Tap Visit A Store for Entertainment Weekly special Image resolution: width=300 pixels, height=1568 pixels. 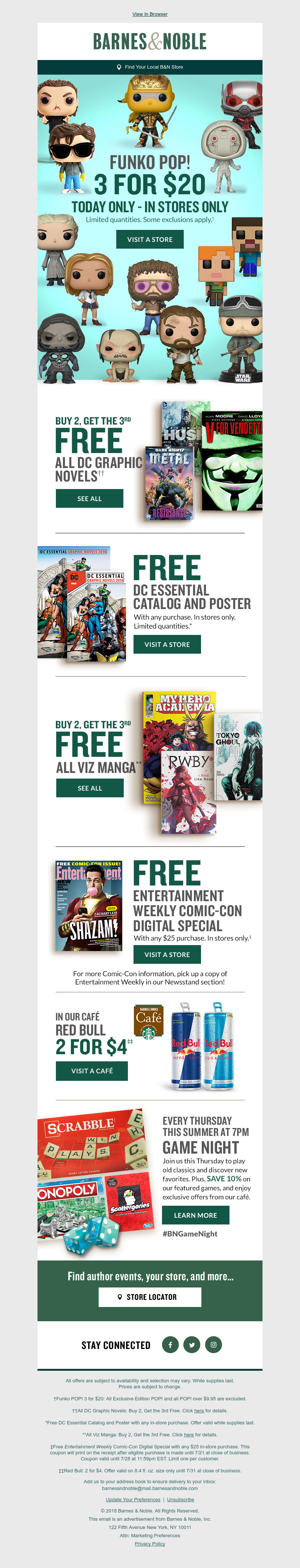point(167,955)
